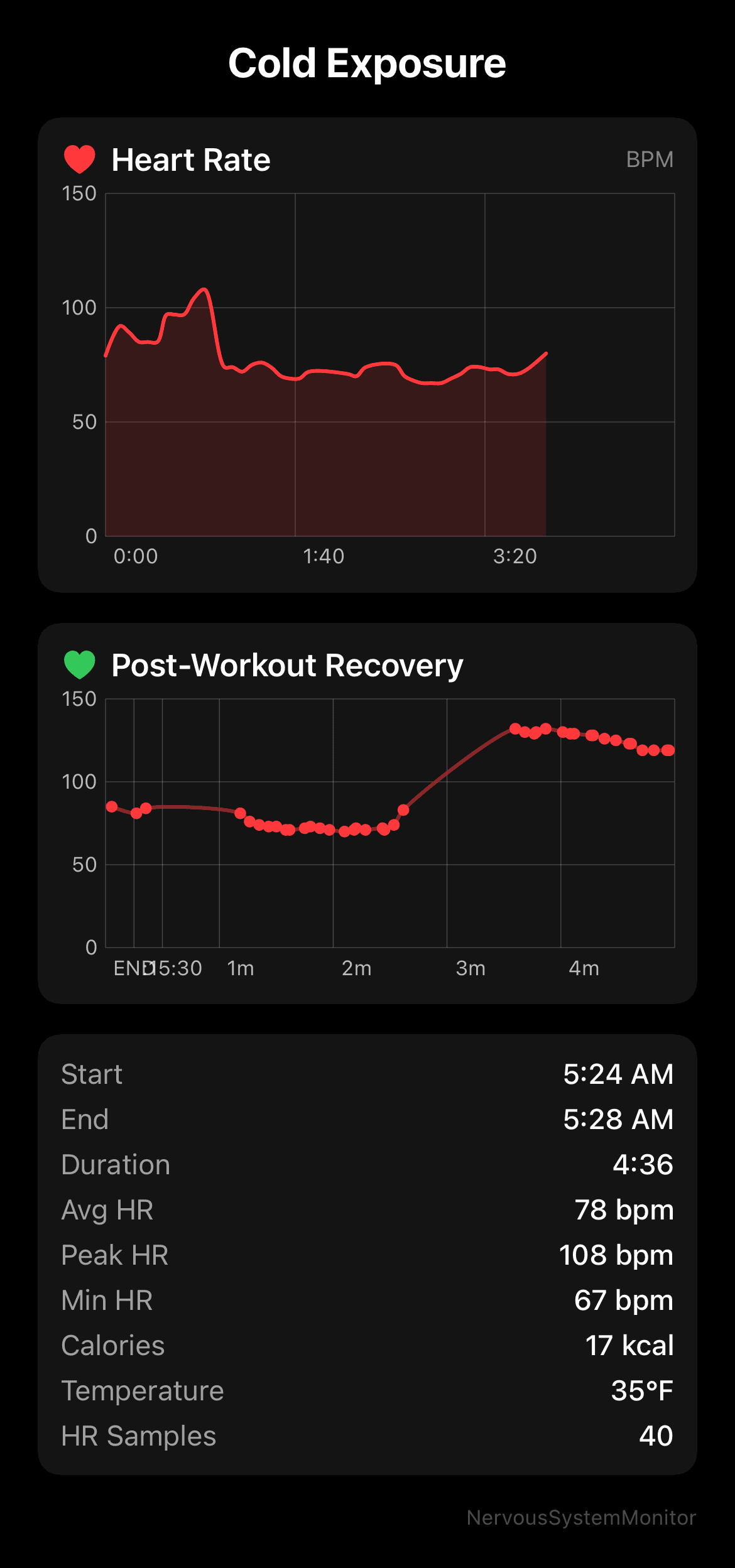This screenshot has height=1568, width=735.
Task: Collapse the Post-Workout Recovery card
Action: 367,816
